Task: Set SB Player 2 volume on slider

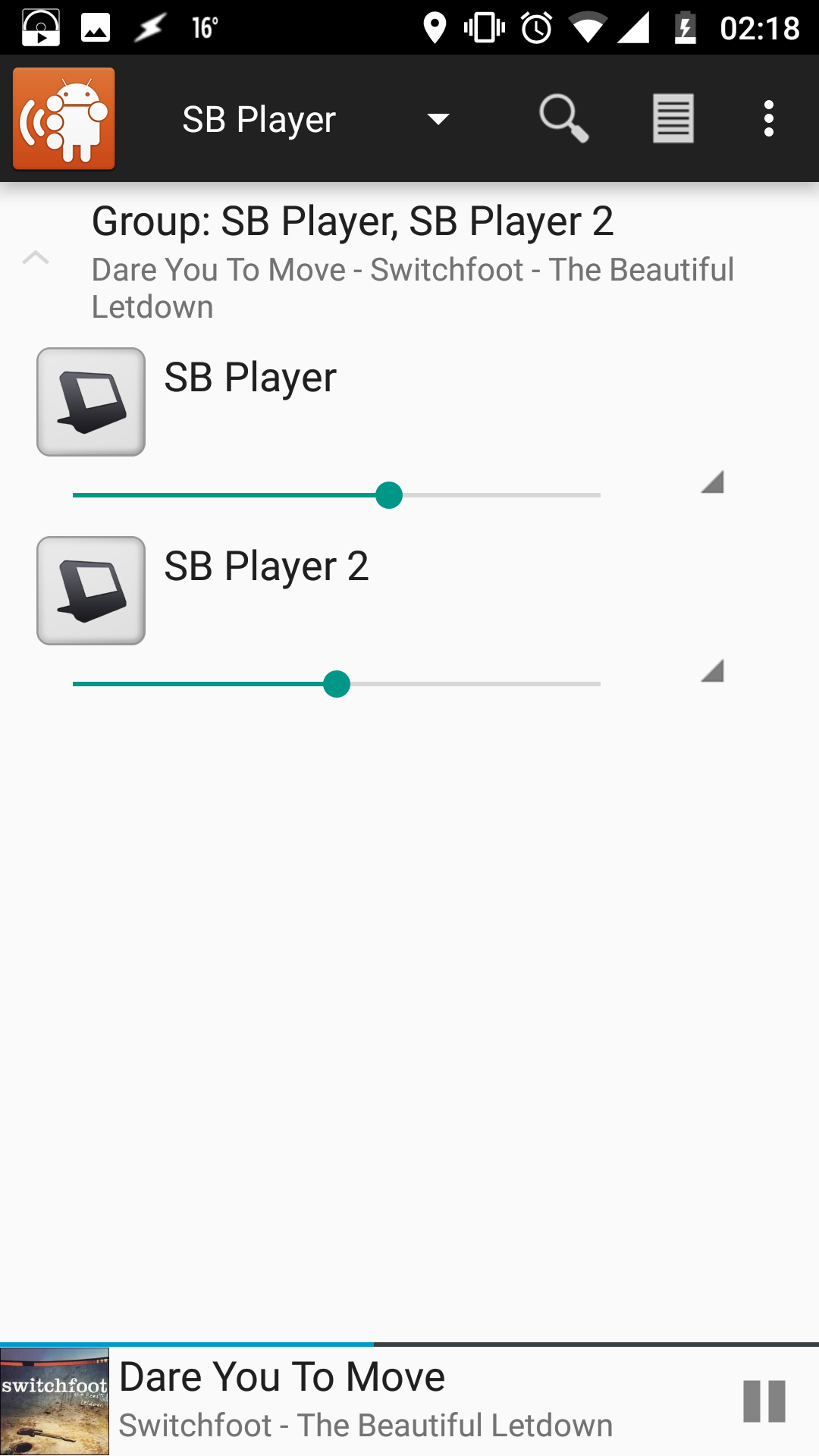Action: (337, 684)
